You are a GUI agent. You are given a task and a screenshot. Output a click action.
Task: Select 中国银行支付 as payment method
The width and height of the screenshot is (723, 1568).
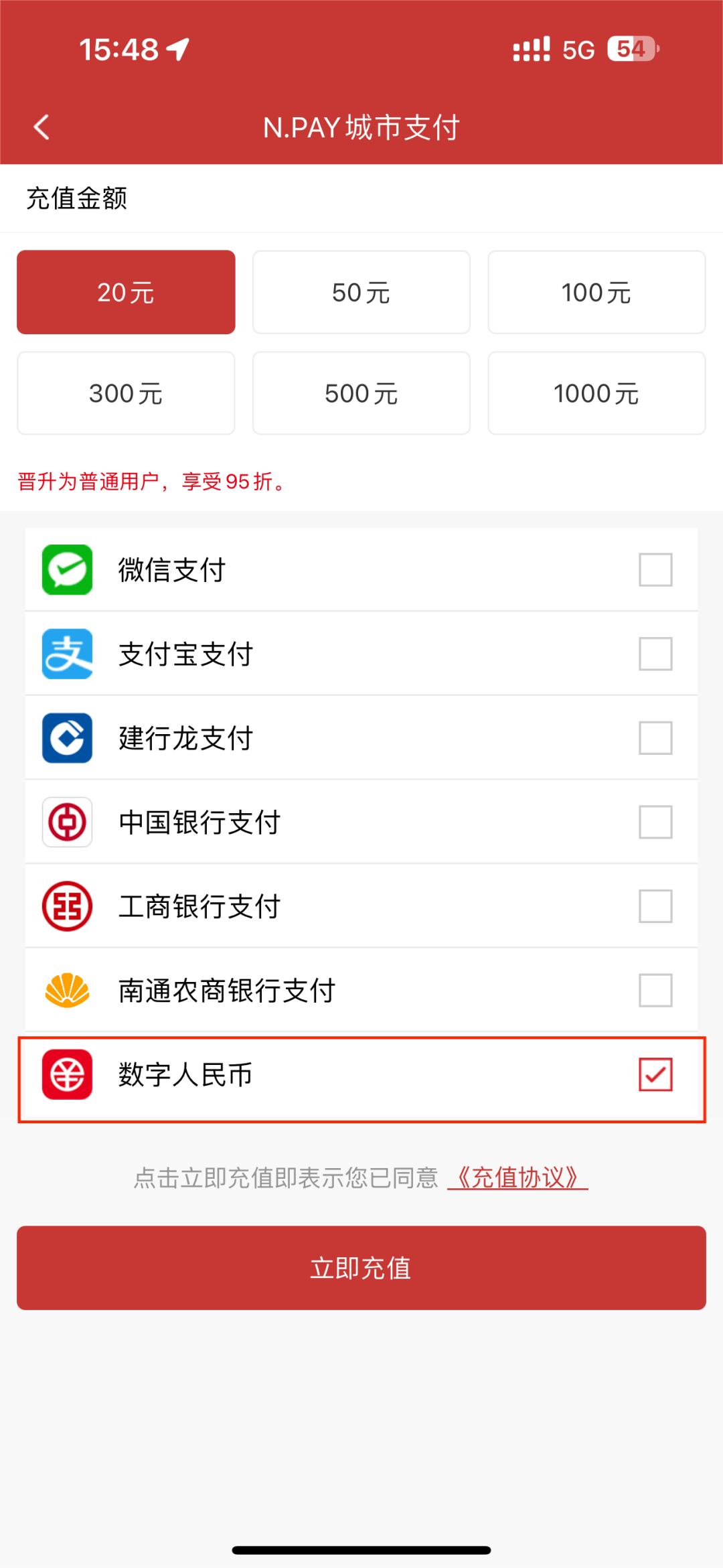655,822
